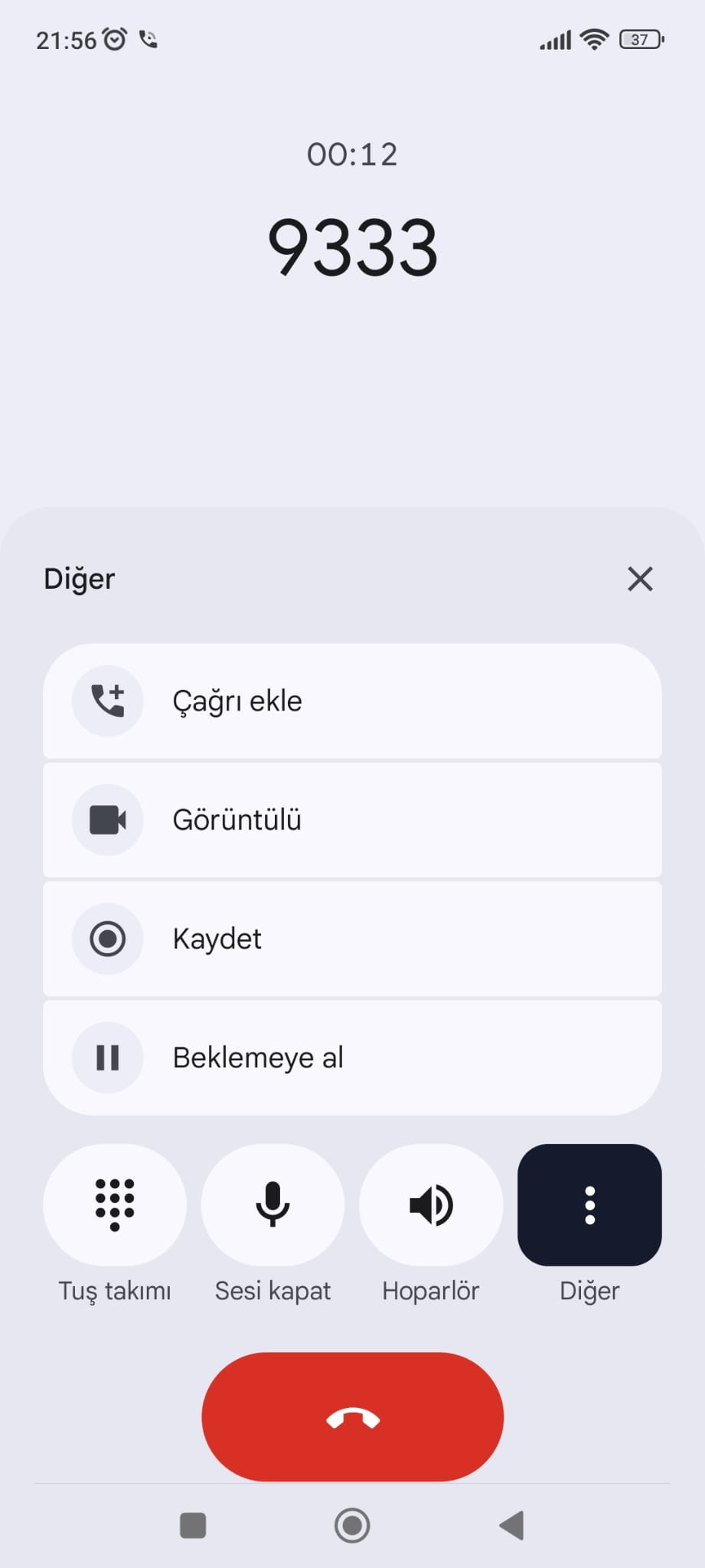
Task: Turn on Hoparlör speaker
Action: tap(431, 1204)
